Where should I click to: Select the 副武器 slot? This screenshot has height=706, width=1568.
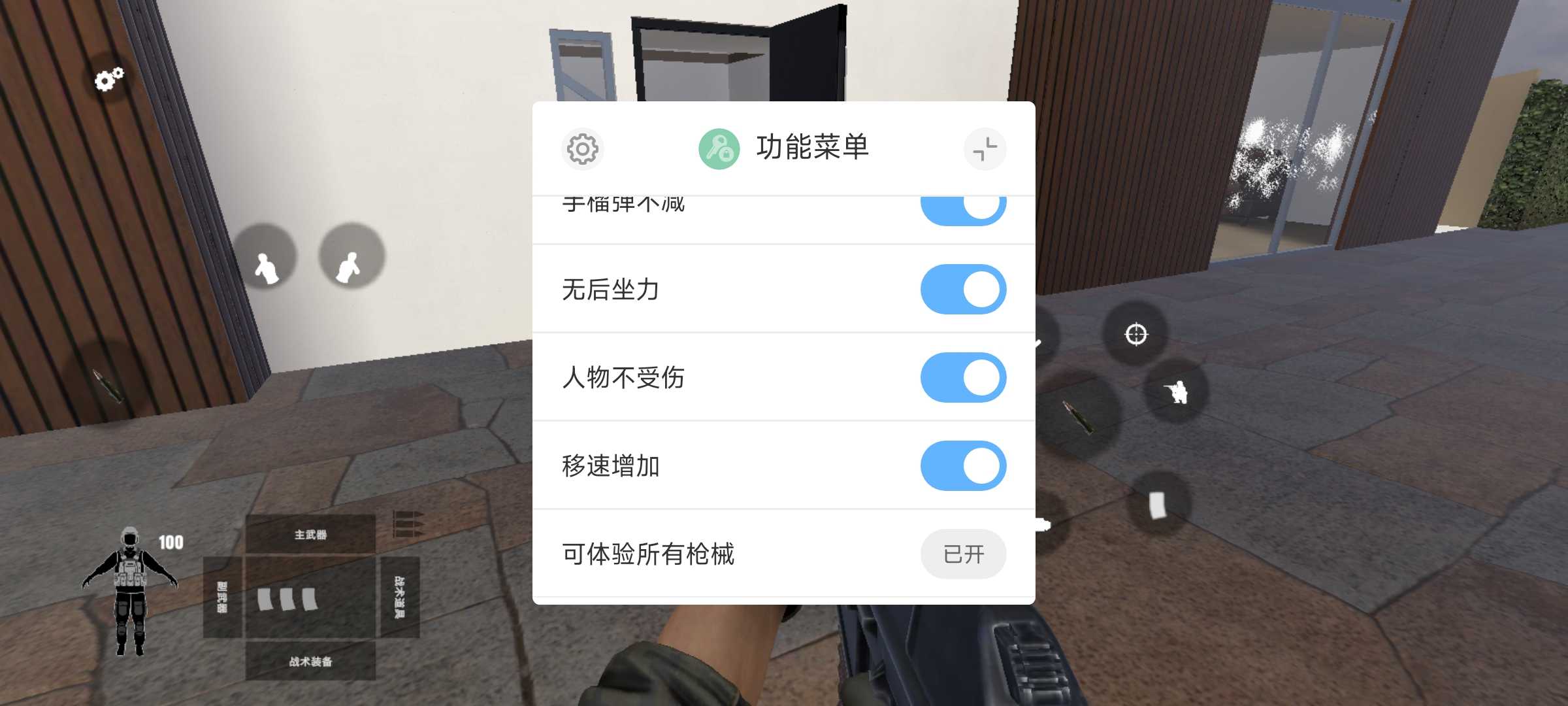pos(222,597)
